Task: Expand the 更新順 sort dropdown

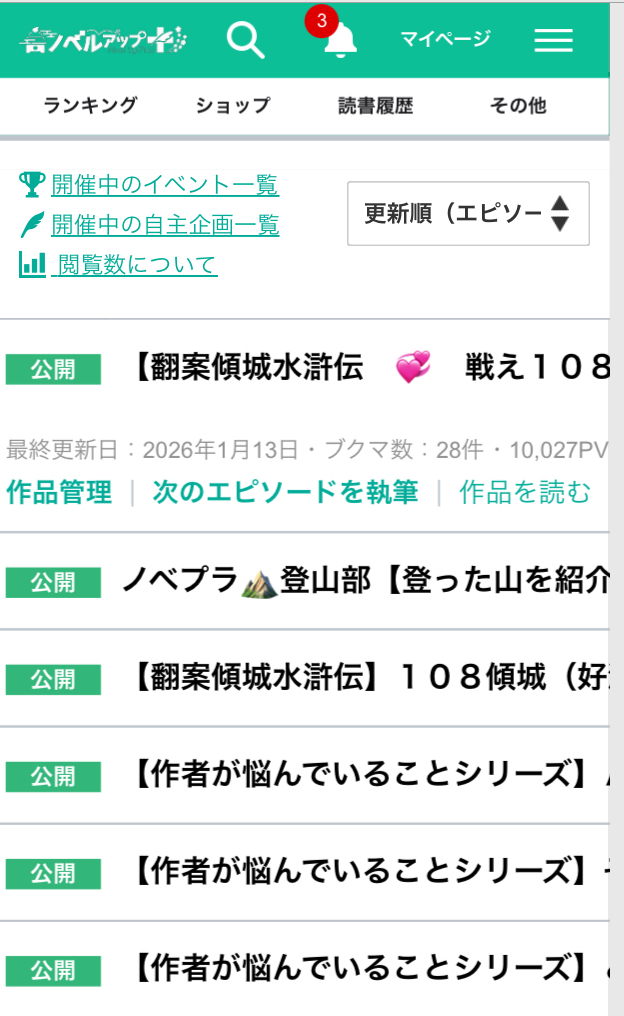Action: (x=467, y=214)
